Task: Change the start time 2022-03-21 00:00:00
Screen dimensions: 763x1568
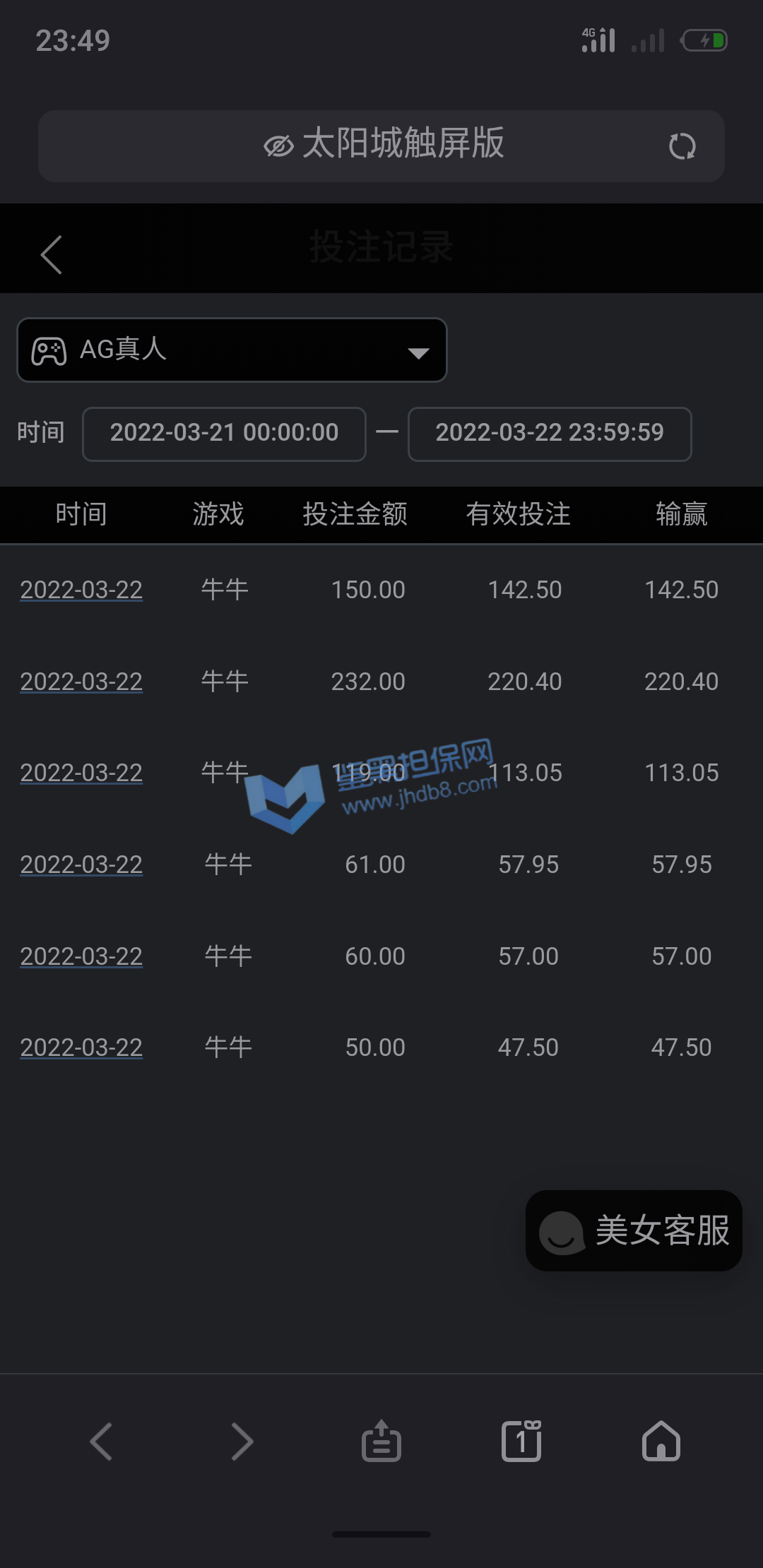Action: [224, 433]
